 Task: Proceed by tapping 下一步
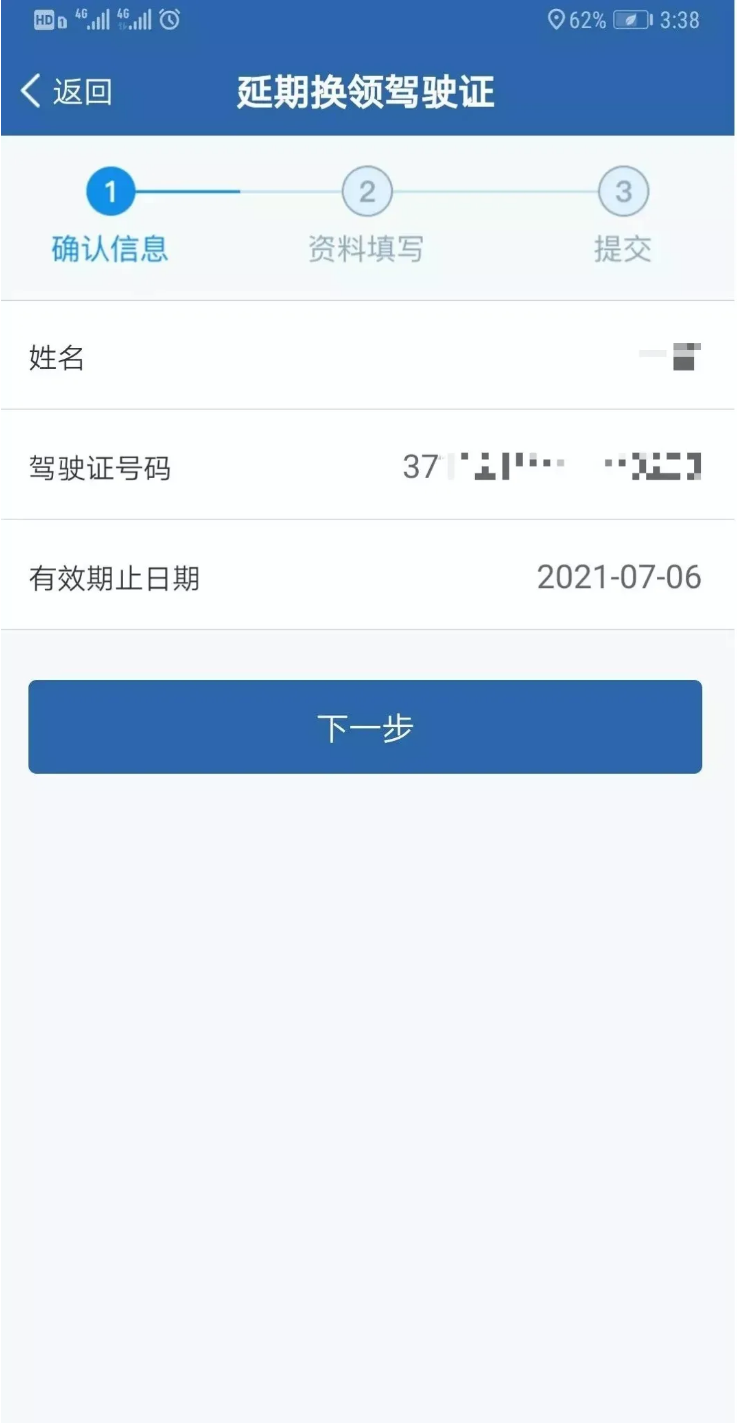tap(365, 727)
